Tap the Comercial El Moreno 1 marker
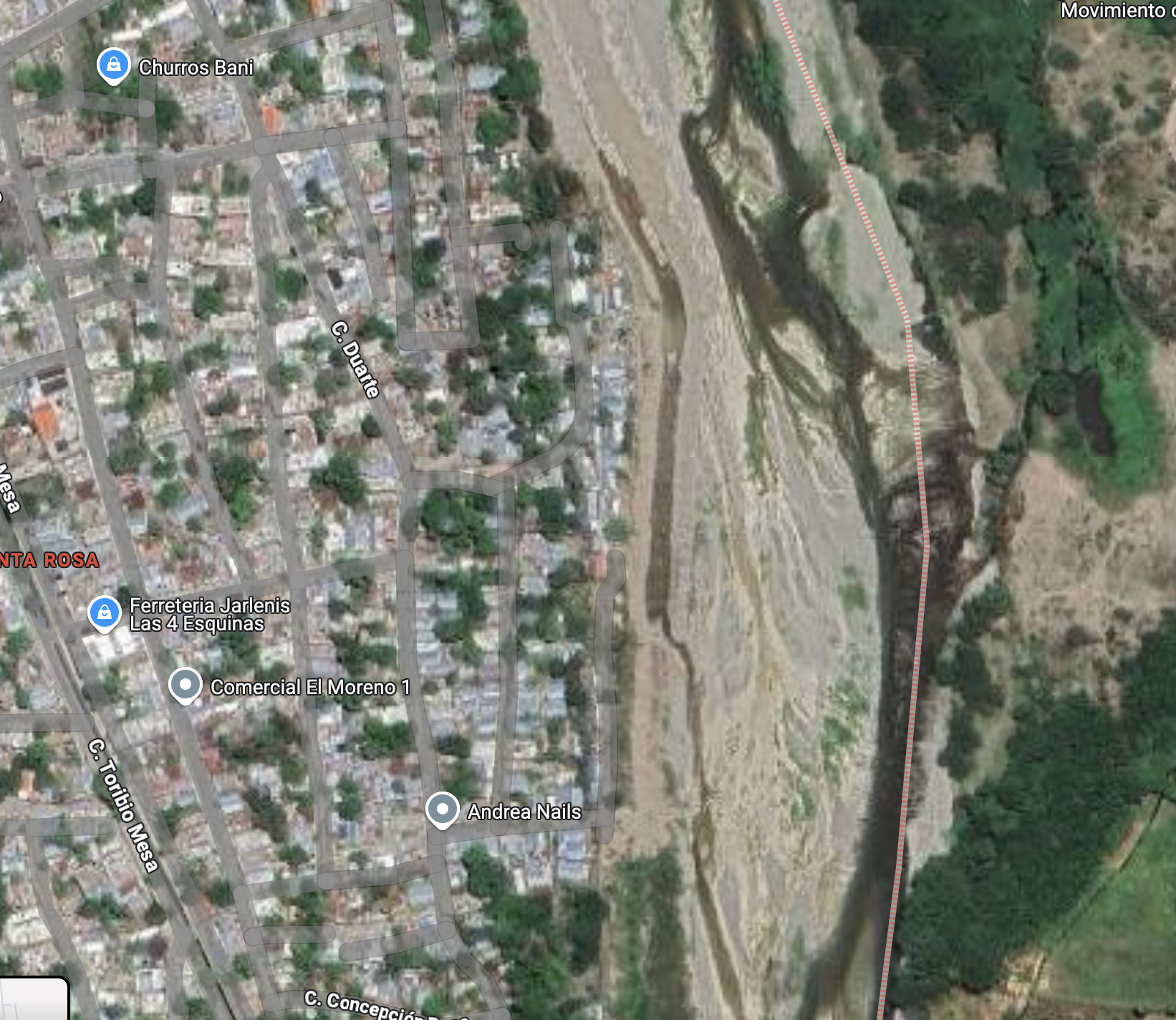Screen dimensions: 1176x1020 pyautogui.click(x=185, y=685)
